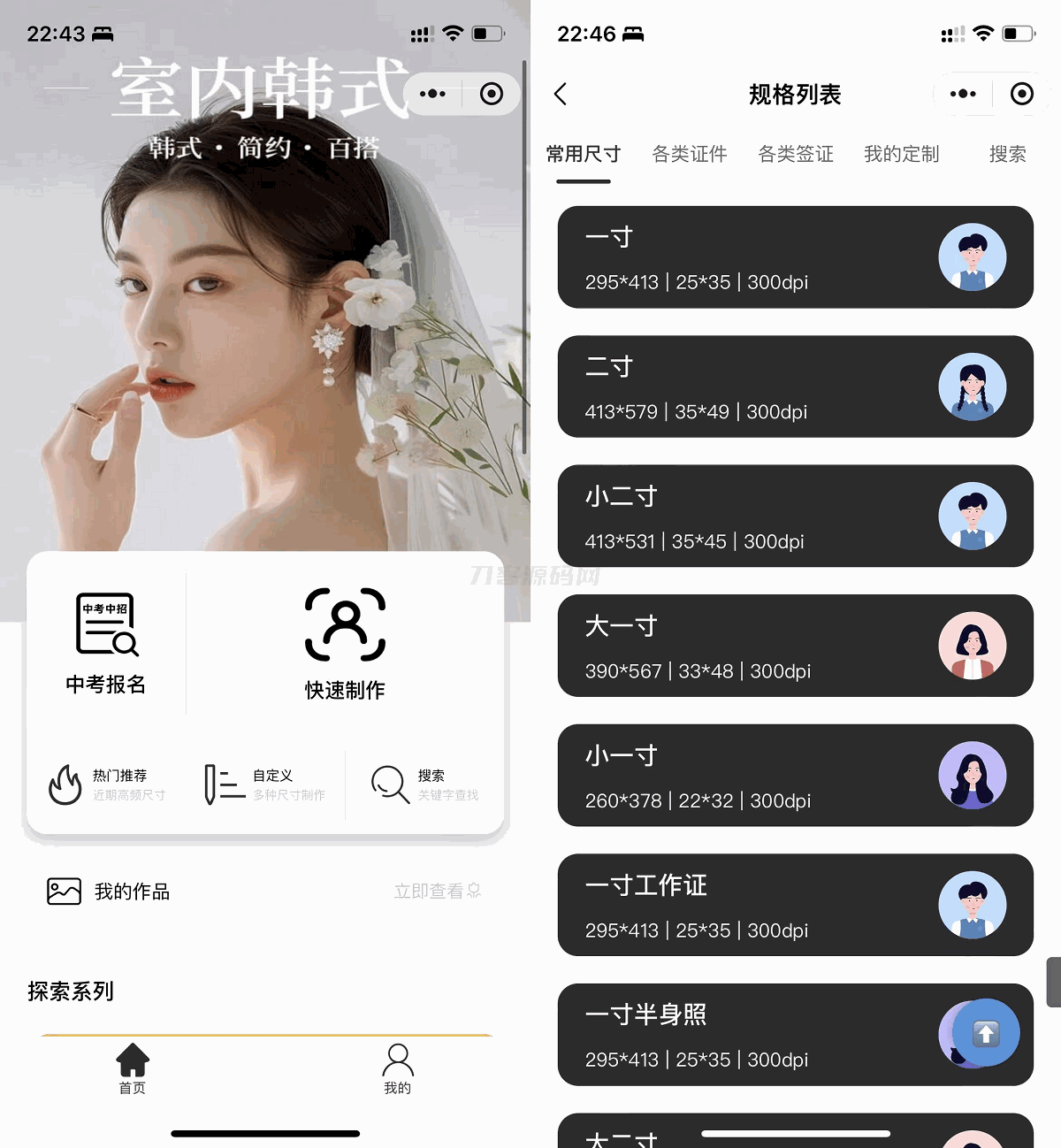Open the 搜索 tab in the spec list
The width and height of the screenshot is (1061, 1148).
point(1007,155)
